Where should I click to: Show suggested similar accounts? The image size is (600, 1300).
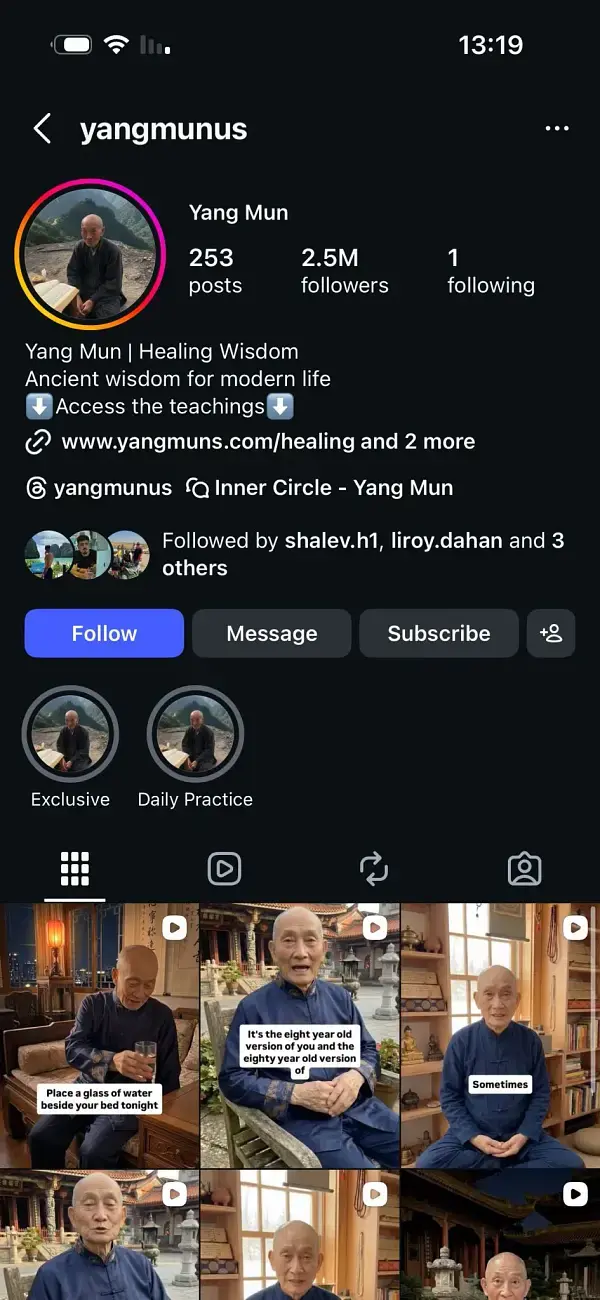(551, 633)
